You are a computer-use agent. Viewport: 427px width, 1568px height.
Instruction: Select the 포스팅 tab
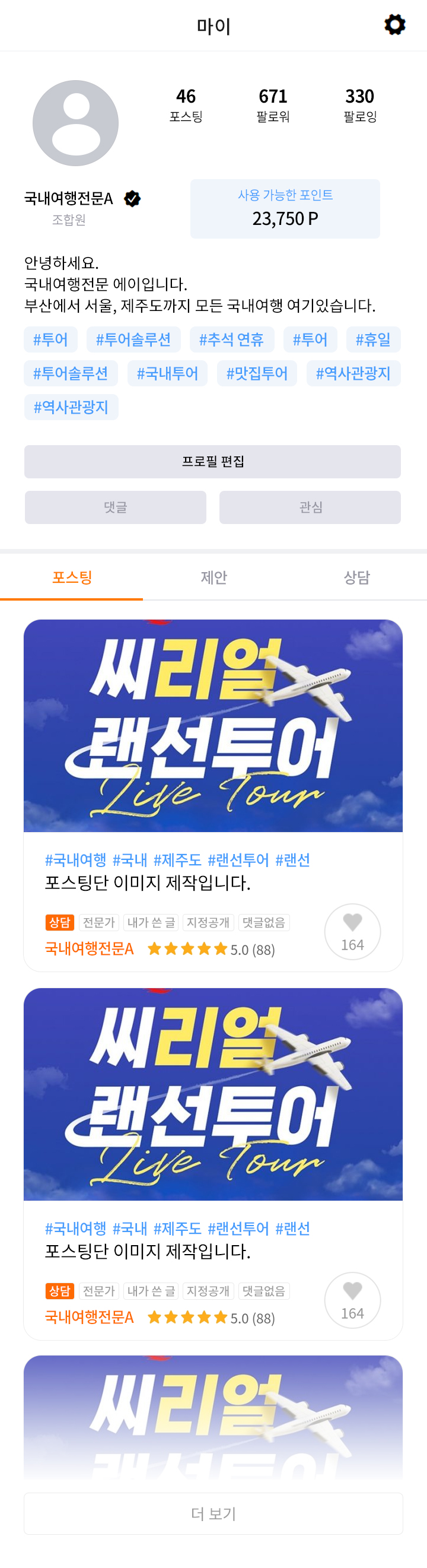72,577
